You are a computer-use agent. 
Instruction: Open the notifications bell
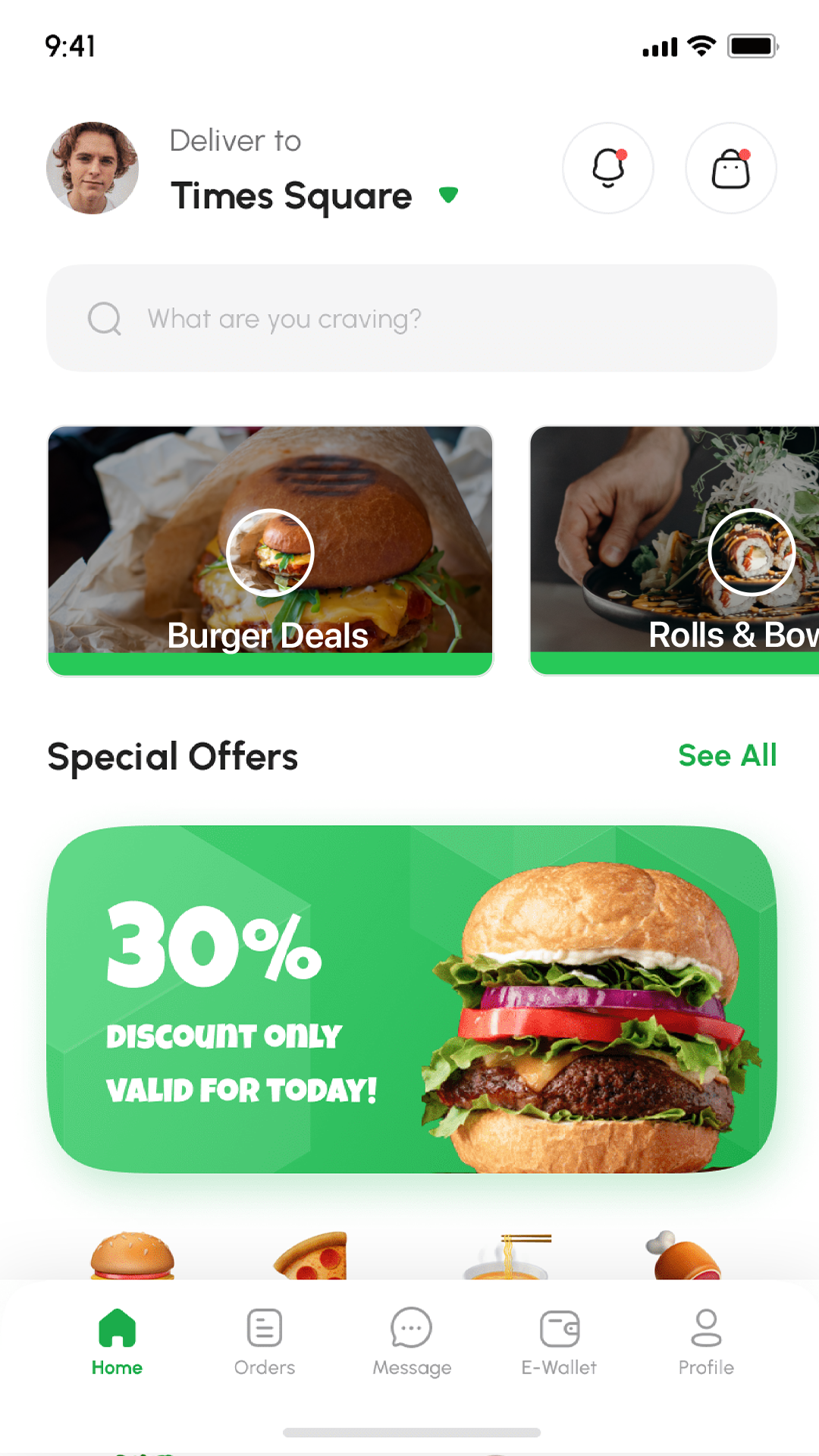tap(608, 168)
